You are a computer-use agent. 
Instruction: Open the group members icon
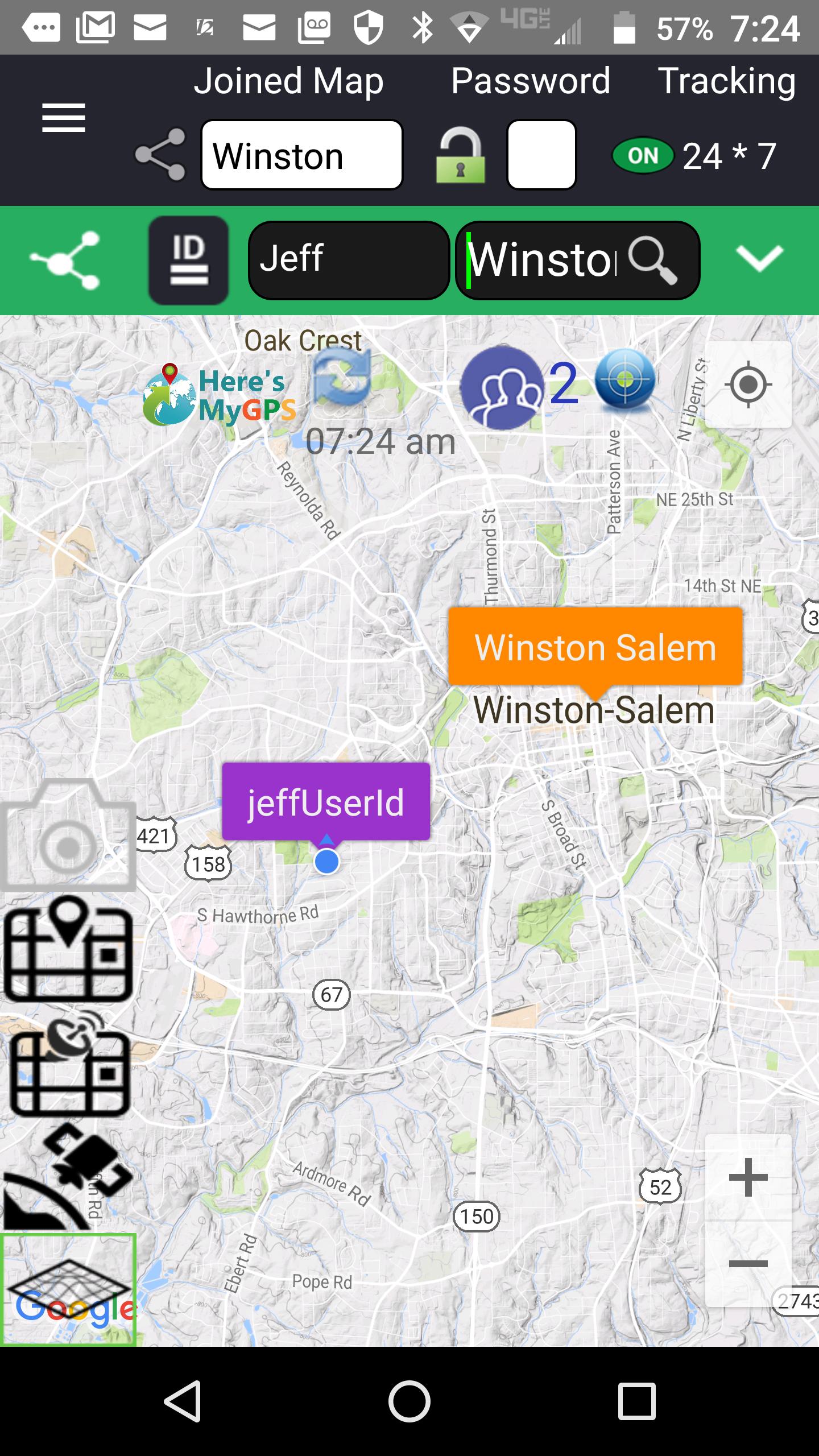(x=502, y=387)
